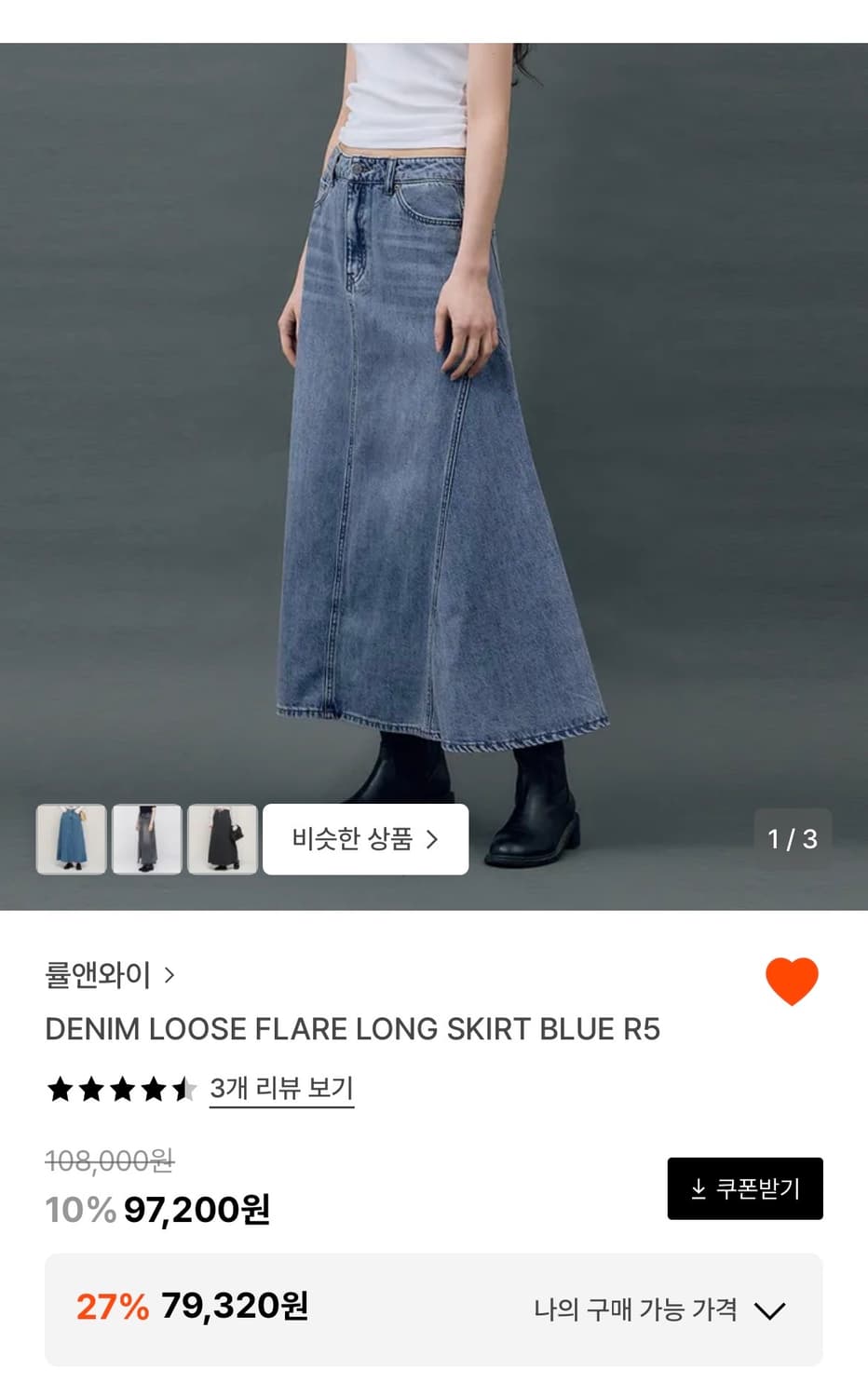This screenshot has width=868, height=1397.
Task: Open 3개 리뷰 보기 reviews link
Action: click(x=281, y=1088)
